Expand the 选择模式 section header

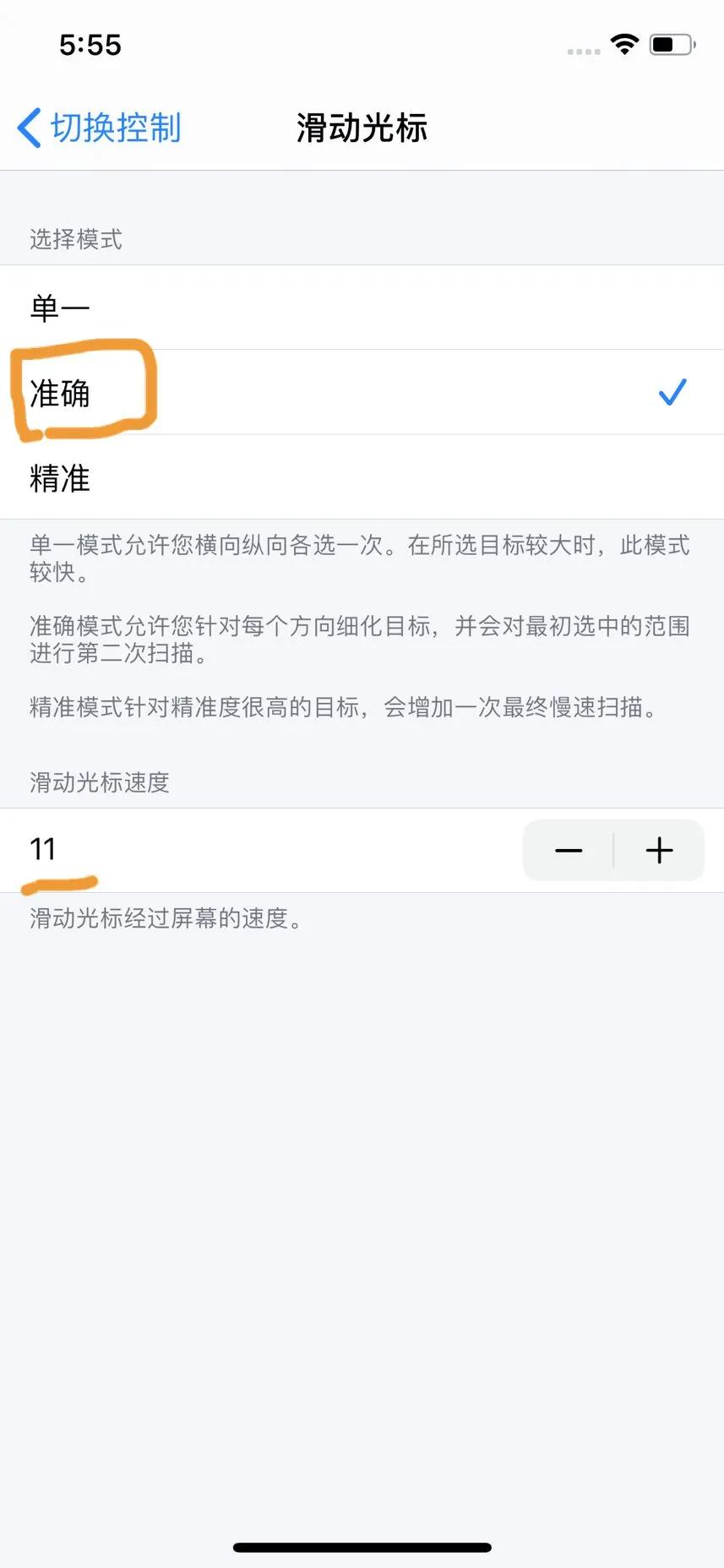click(x=76, y=240)
